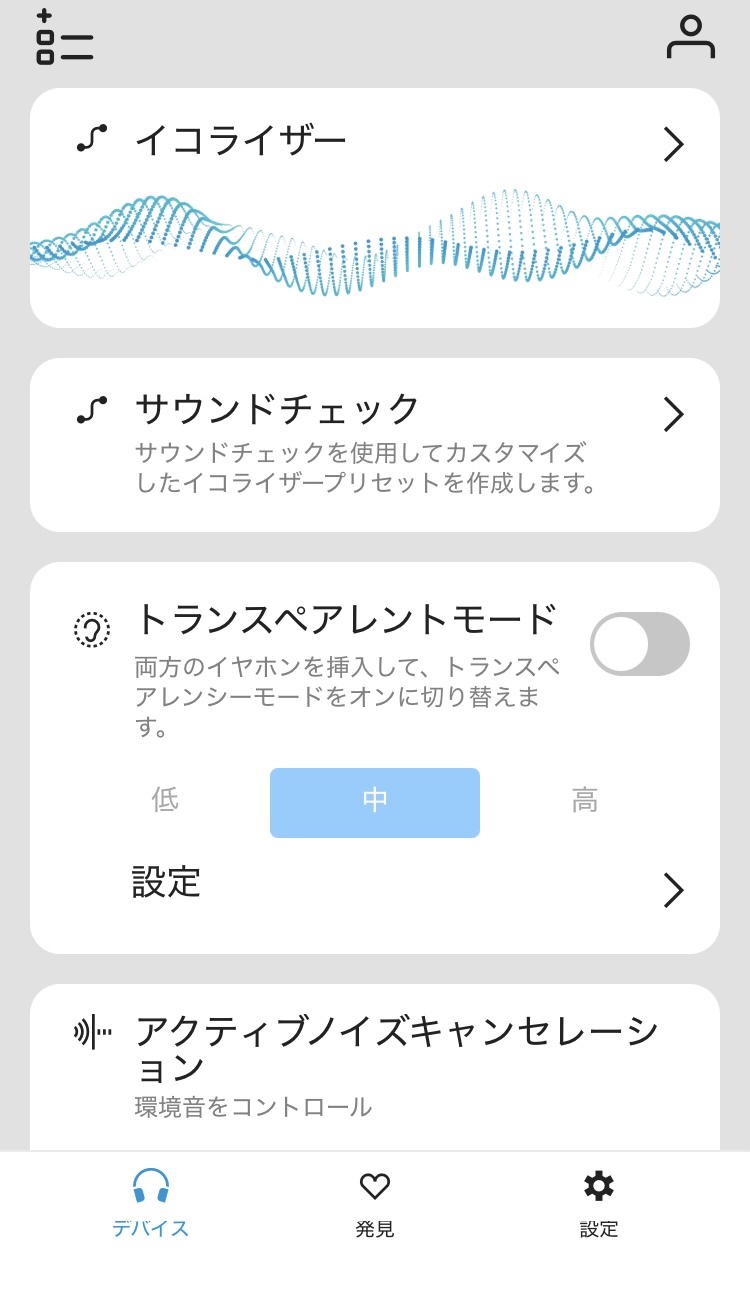Switch to the 発見 tab

tap(375, 1204)
